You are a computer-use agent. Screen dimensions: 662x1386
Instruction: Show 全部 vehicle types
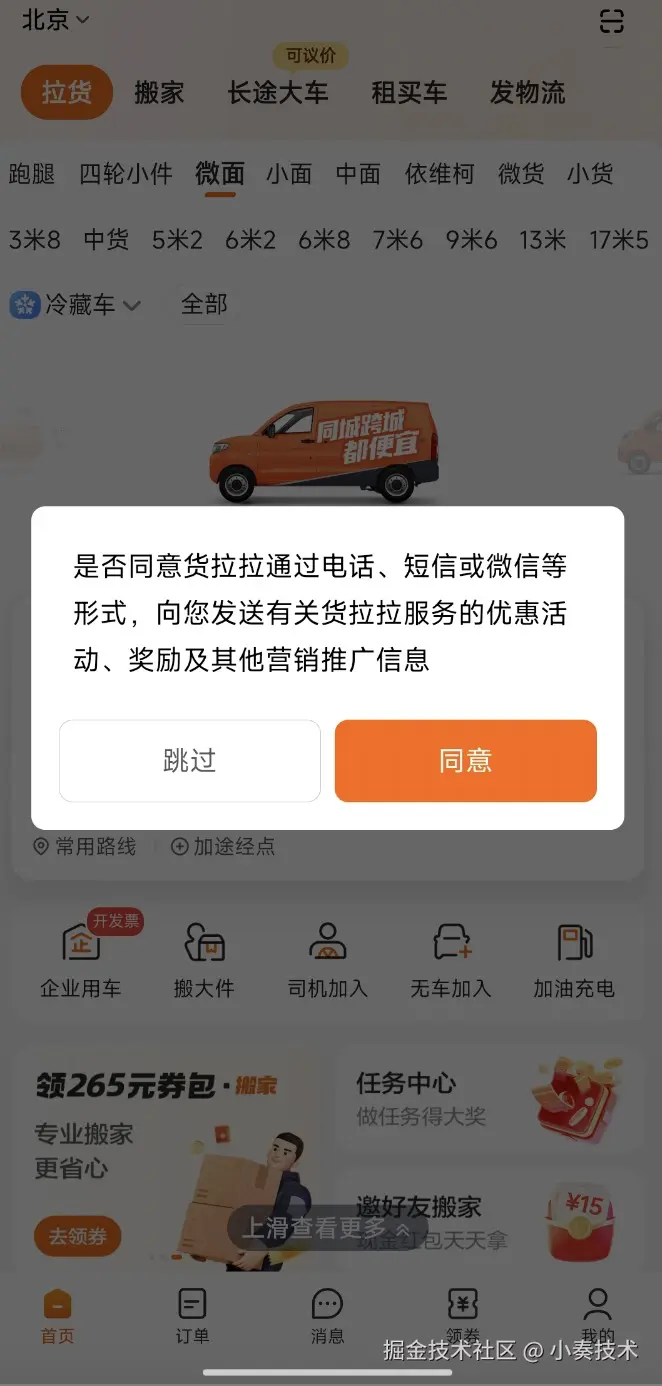click(204, 304)
